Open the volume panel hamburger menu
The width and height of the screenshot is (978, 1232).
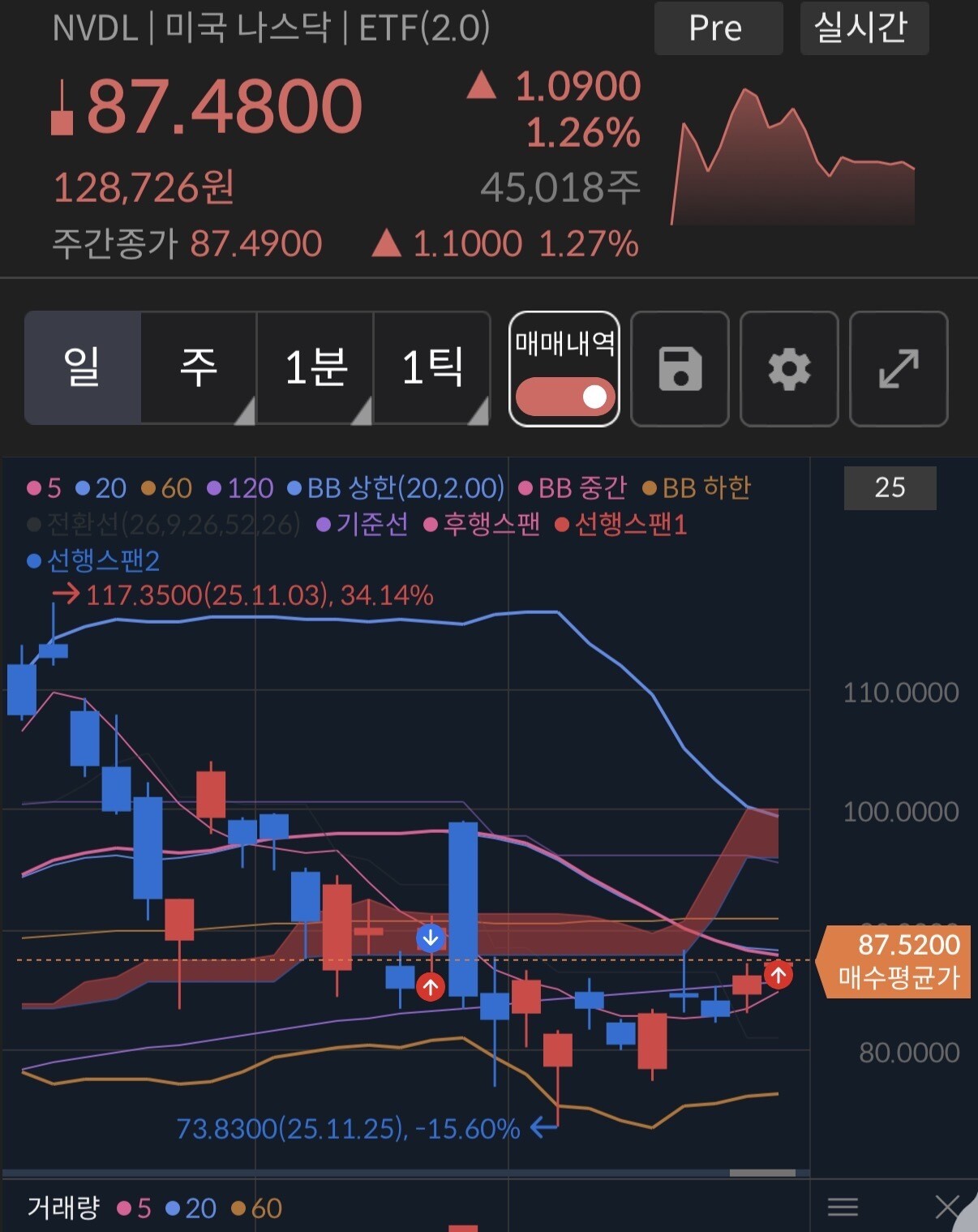843,1208
